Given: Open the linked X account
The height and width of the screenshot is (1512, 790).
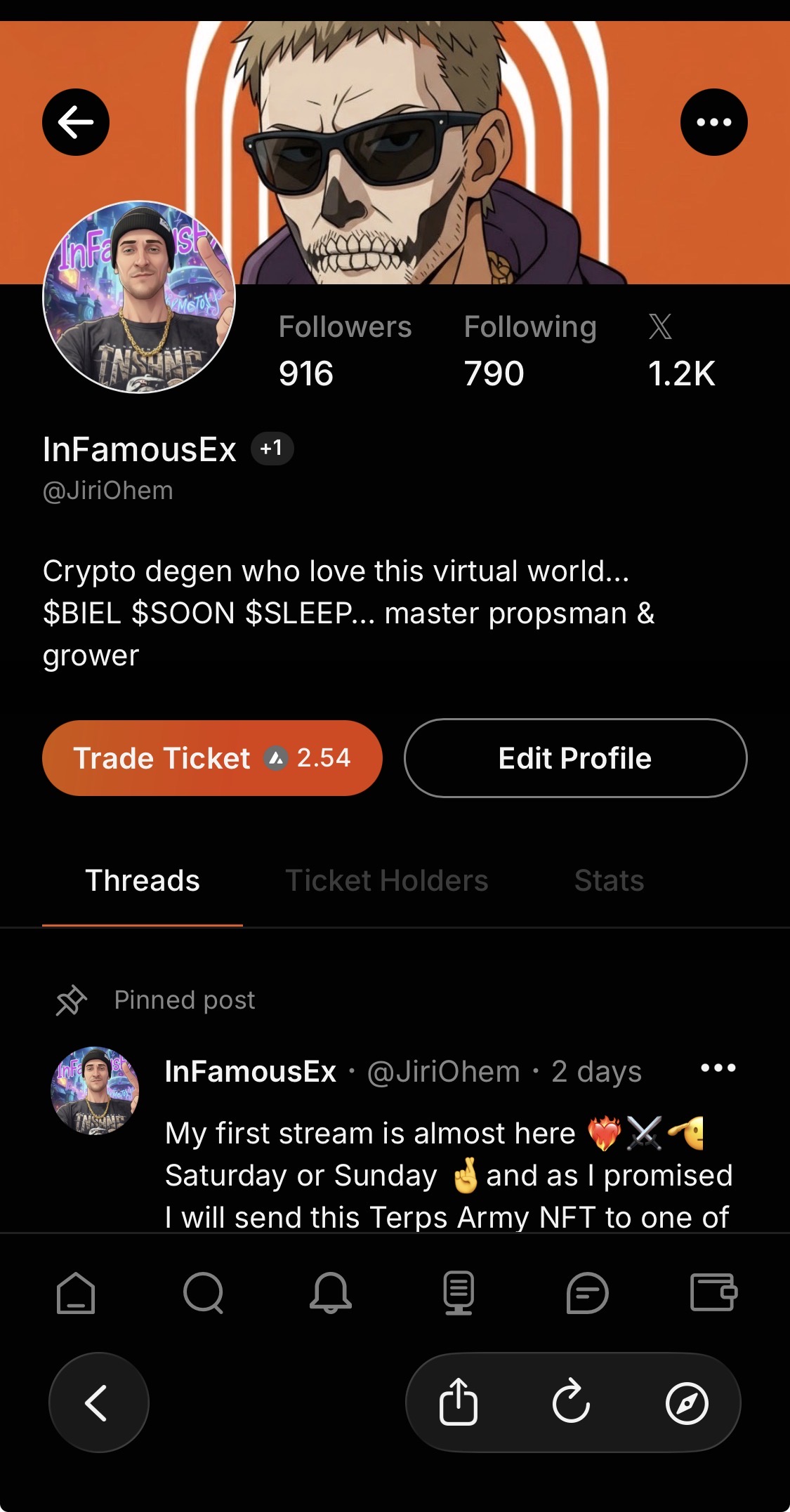Looking at the screenshot, I should click(680, 350).
